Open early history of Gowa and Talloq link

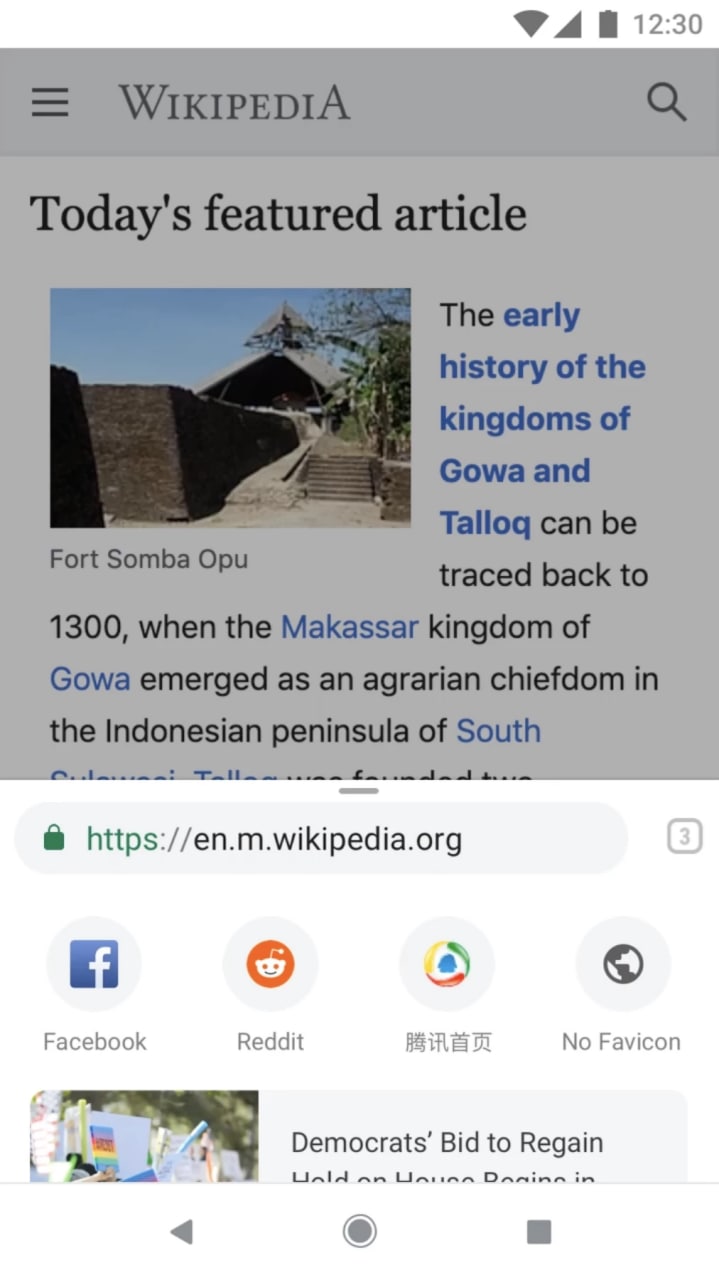[541, 419]
